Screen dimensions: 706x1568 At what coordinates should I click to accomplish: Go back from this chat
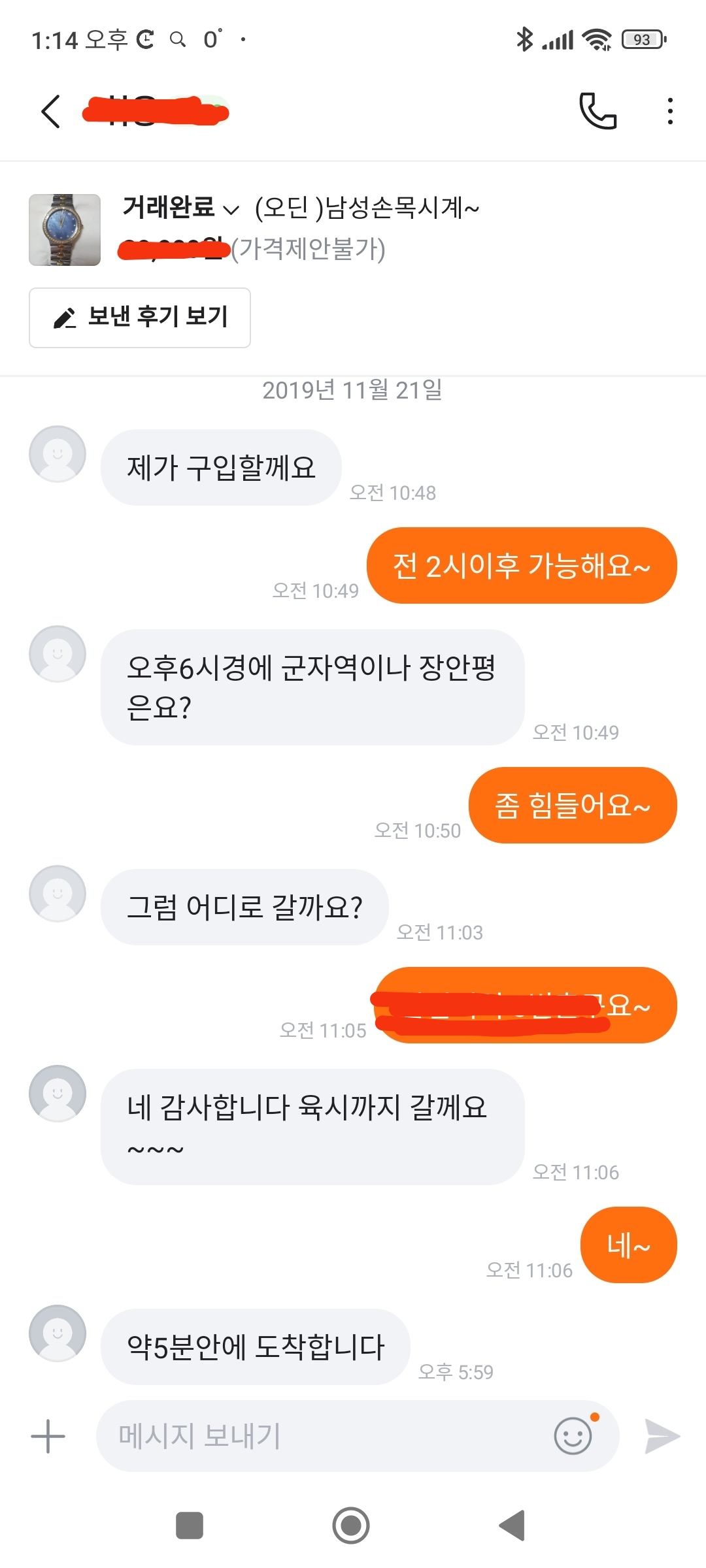tap(51, 112)
